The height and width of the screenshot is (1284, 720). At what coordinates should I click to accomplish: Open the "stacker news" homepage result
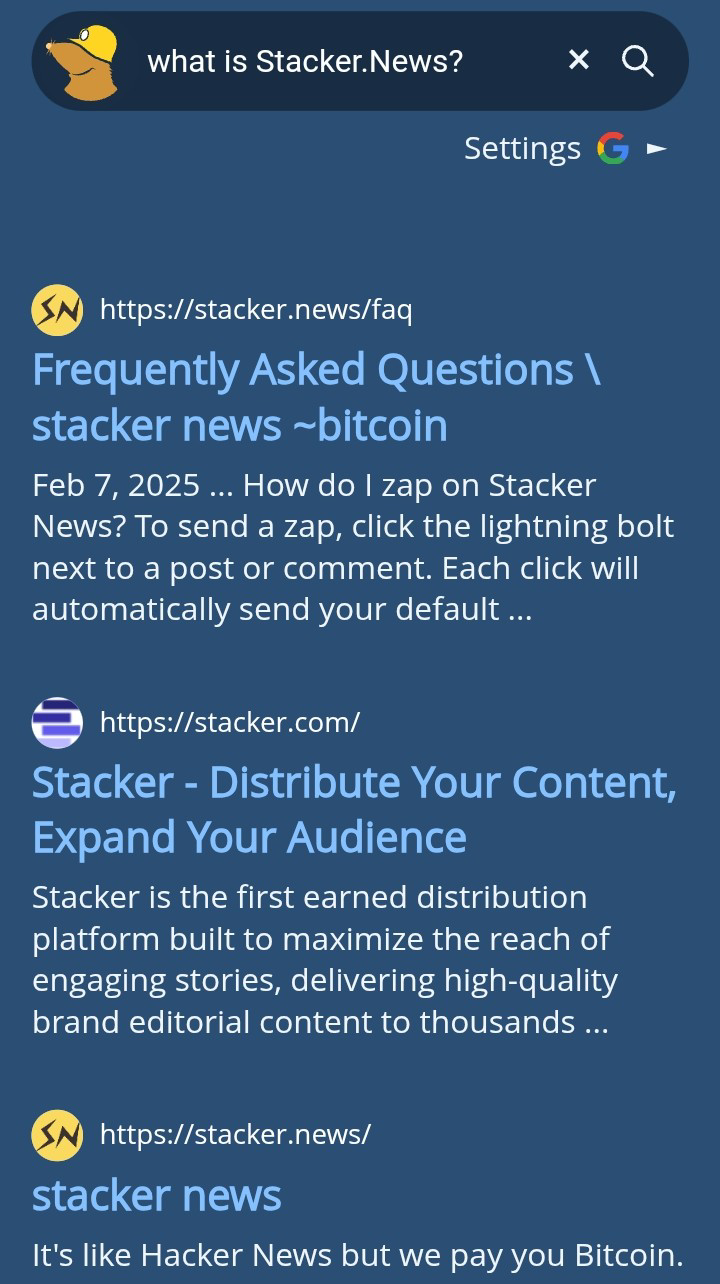point(157,1195)
